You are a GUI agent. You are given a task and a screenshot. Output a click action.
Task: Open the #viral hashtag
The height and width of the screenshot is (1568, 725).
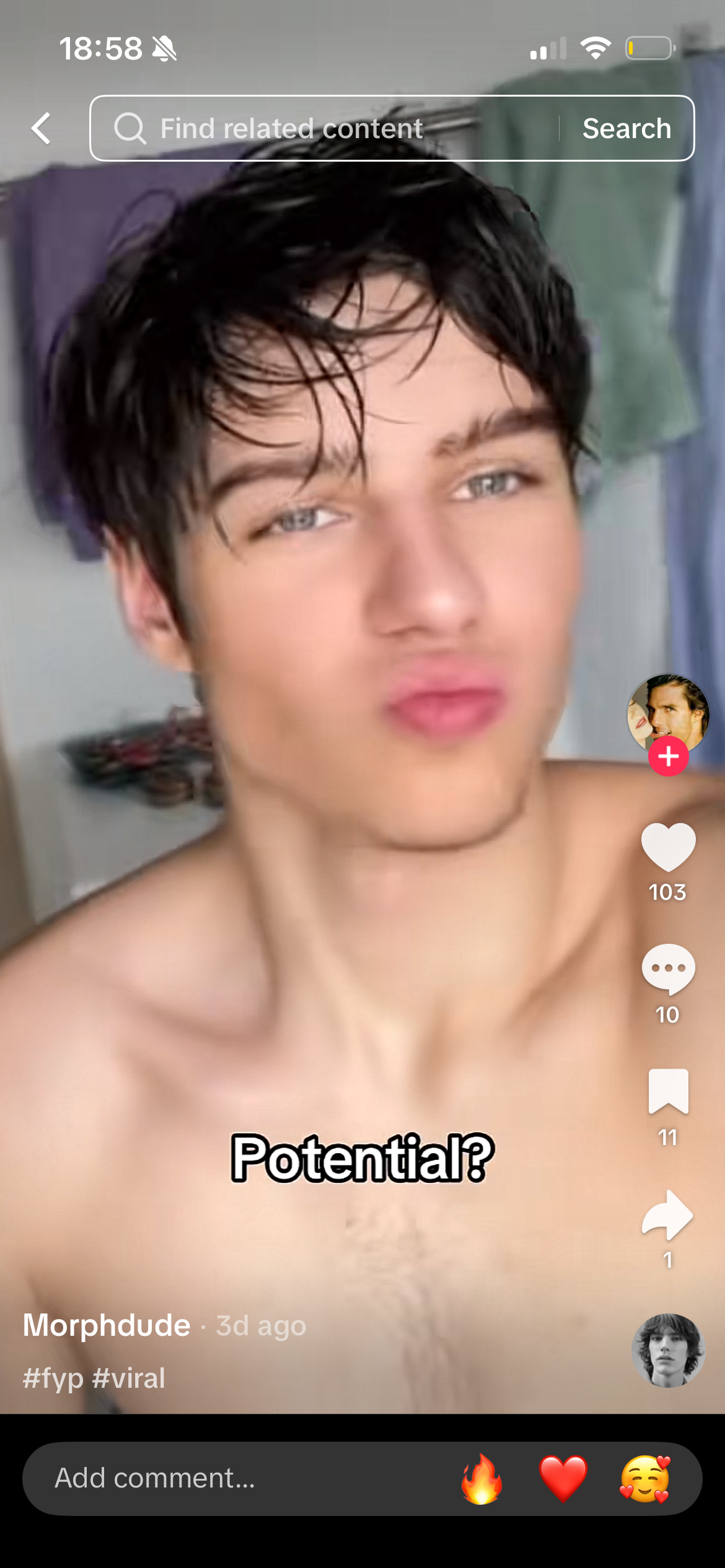[129, 1379]
